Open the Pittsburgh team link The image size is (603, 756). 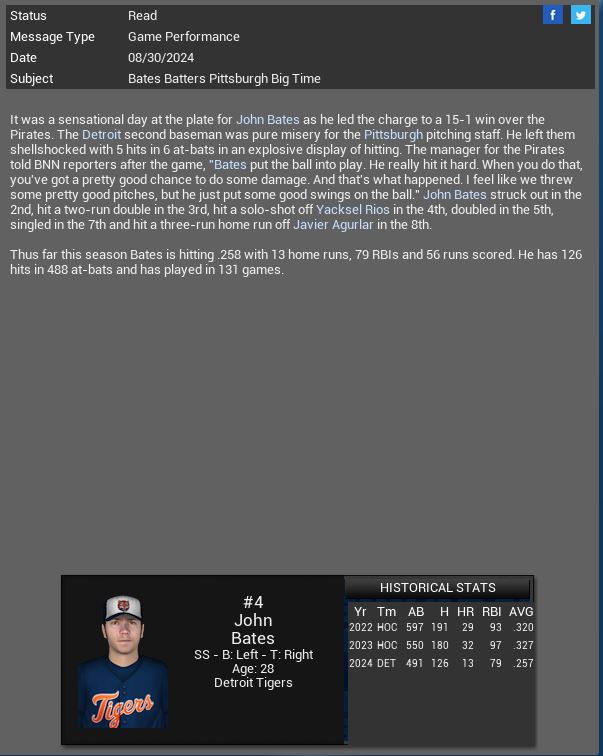coord(393,135)
